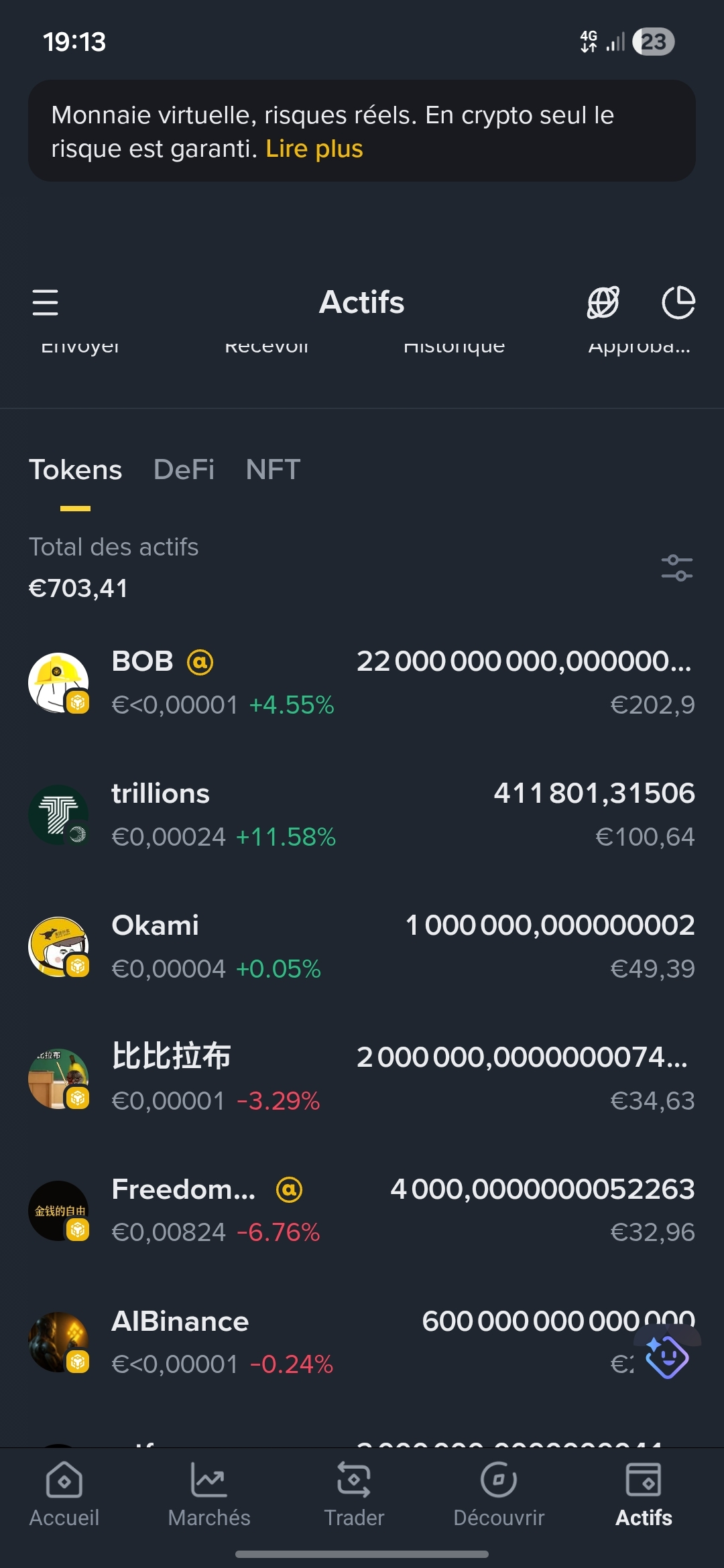The image size is (724, 1568).
Task: Switch to the DeFi tab
Action: coord(184,470)
